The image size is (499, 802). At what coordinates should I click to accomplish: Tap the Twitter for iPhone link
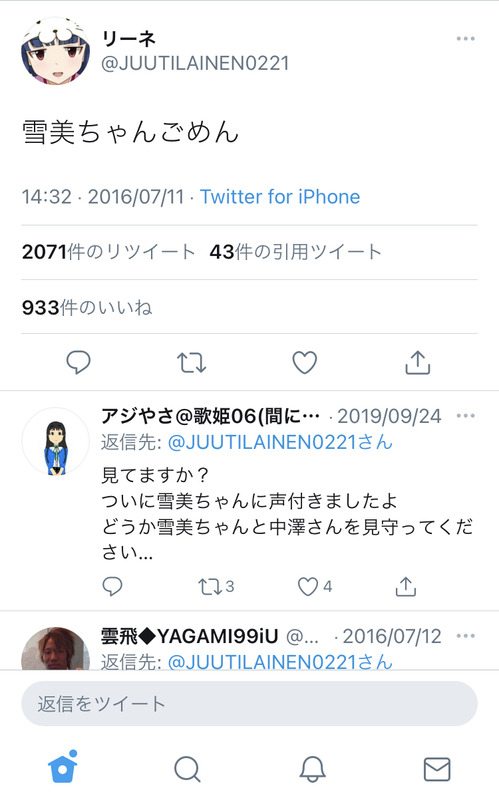[280, 197]
